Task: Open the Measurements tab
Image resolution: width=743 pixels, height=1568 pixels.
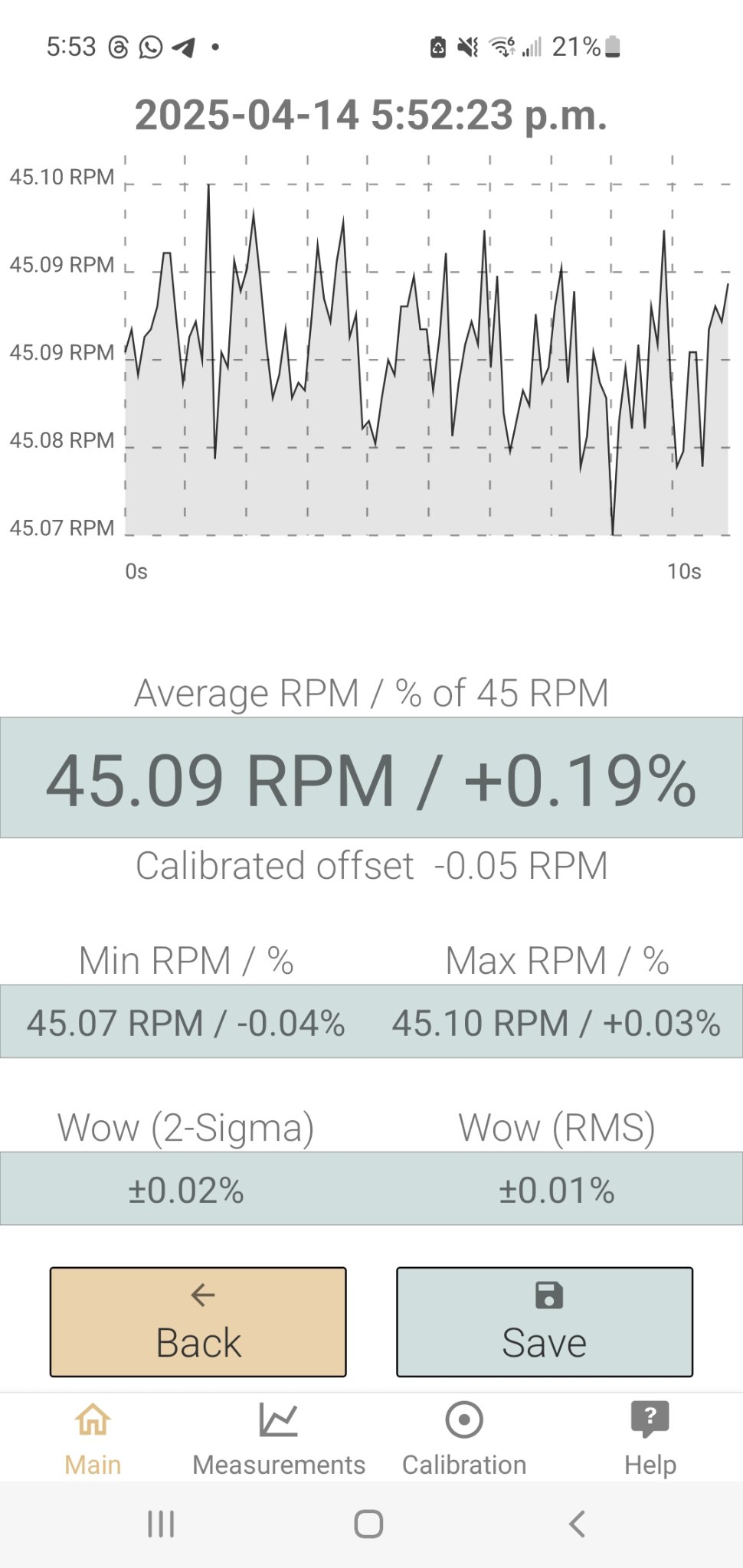Action: pos(279,1438)
